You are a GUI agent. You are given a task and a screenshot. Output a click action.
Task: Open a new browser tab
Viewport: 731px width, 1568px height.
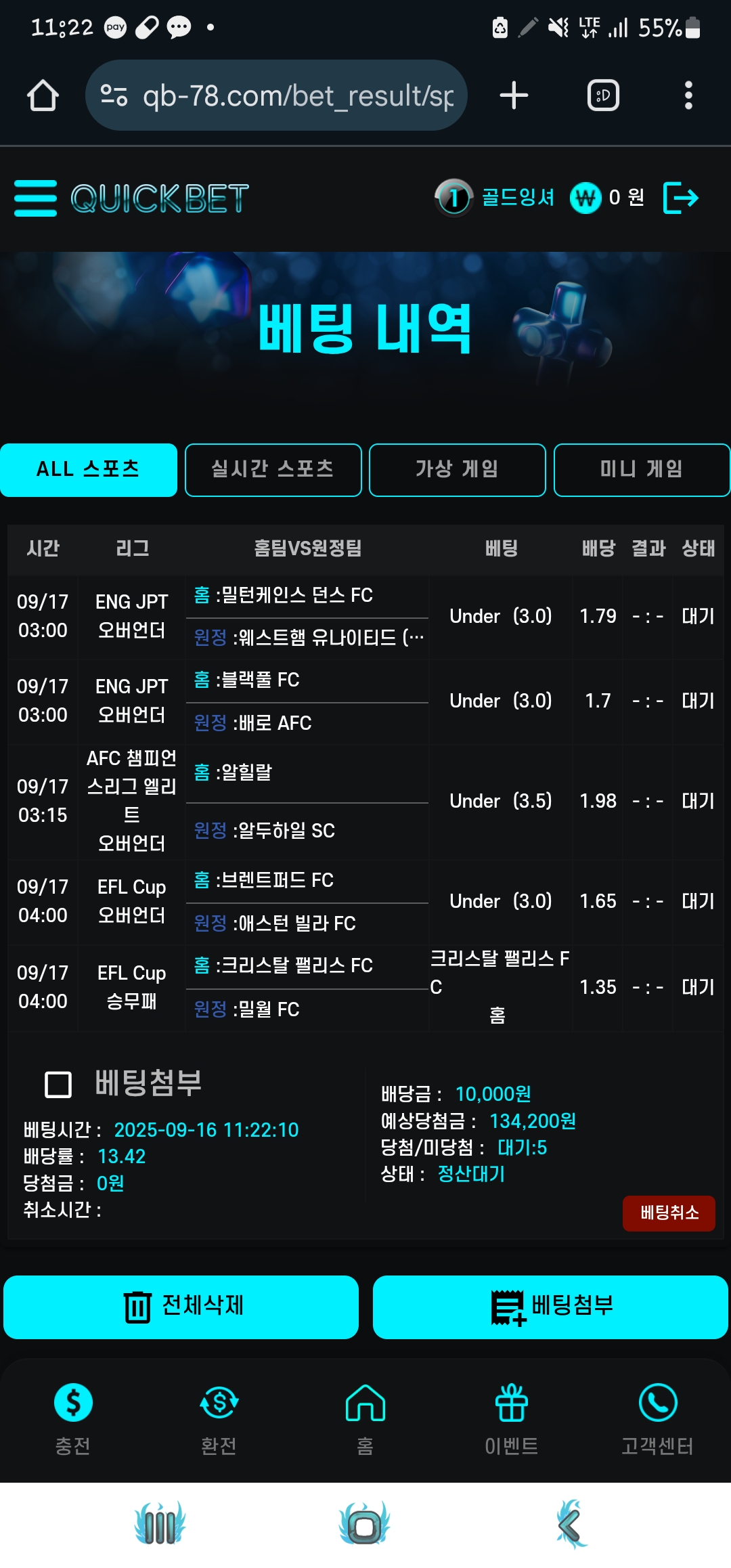pyautogui.click(x=514, y=95)
